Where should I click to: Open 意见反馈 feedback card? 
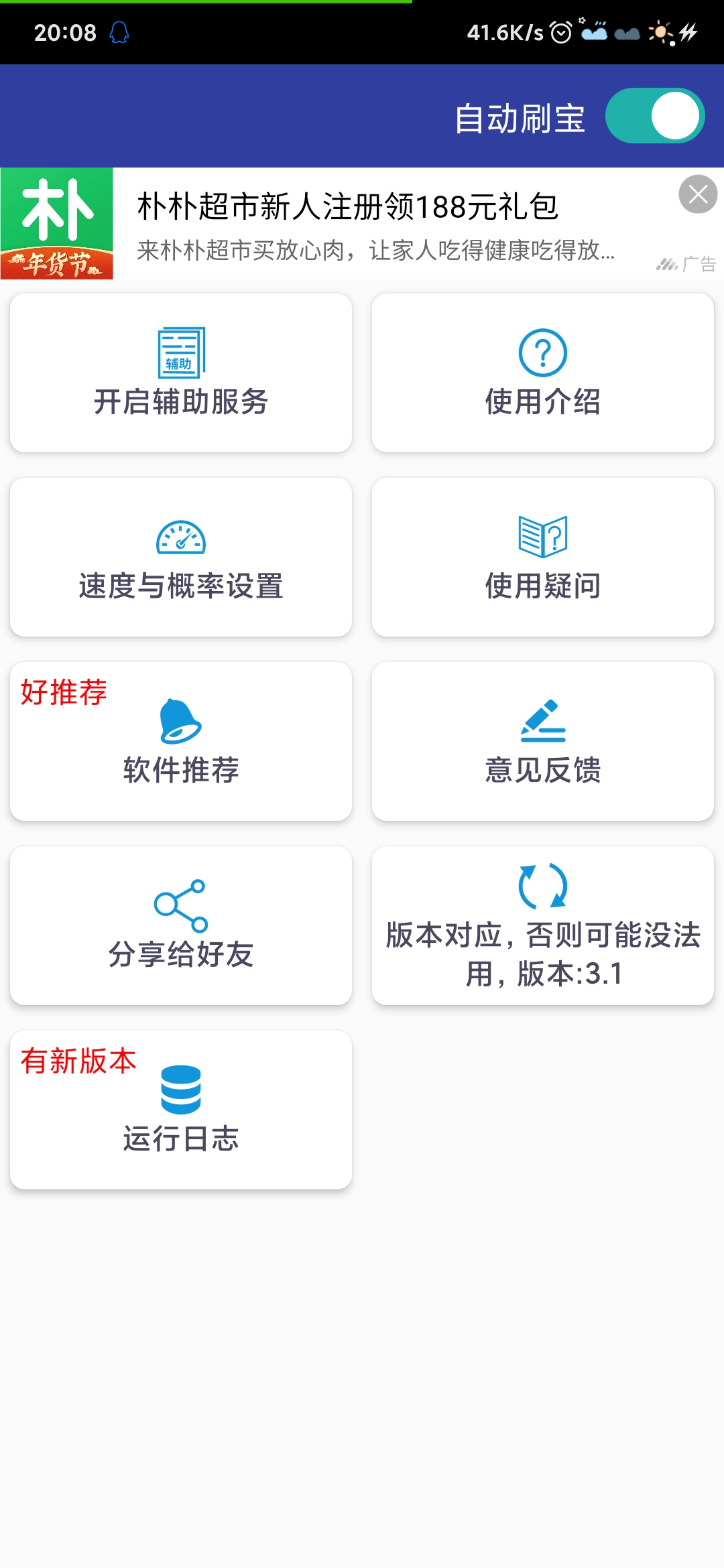543,741
